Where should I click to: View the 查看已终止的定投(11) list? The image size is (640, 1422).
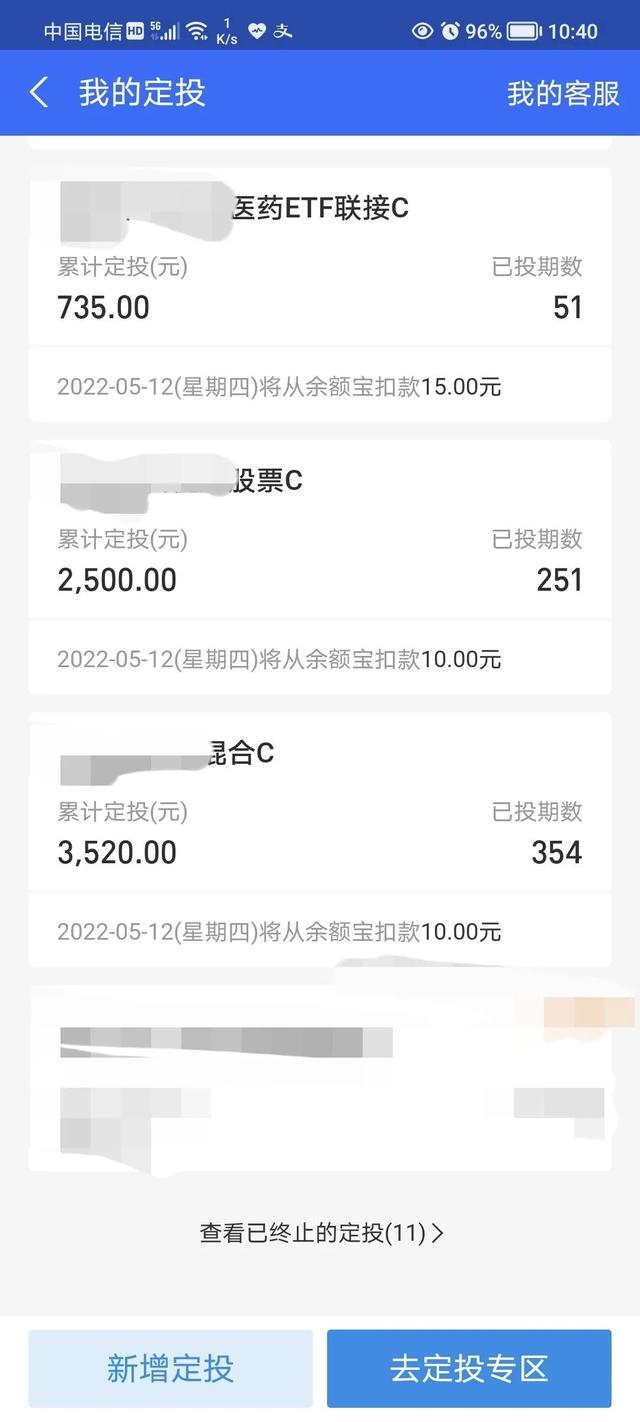pos(321,1233)
